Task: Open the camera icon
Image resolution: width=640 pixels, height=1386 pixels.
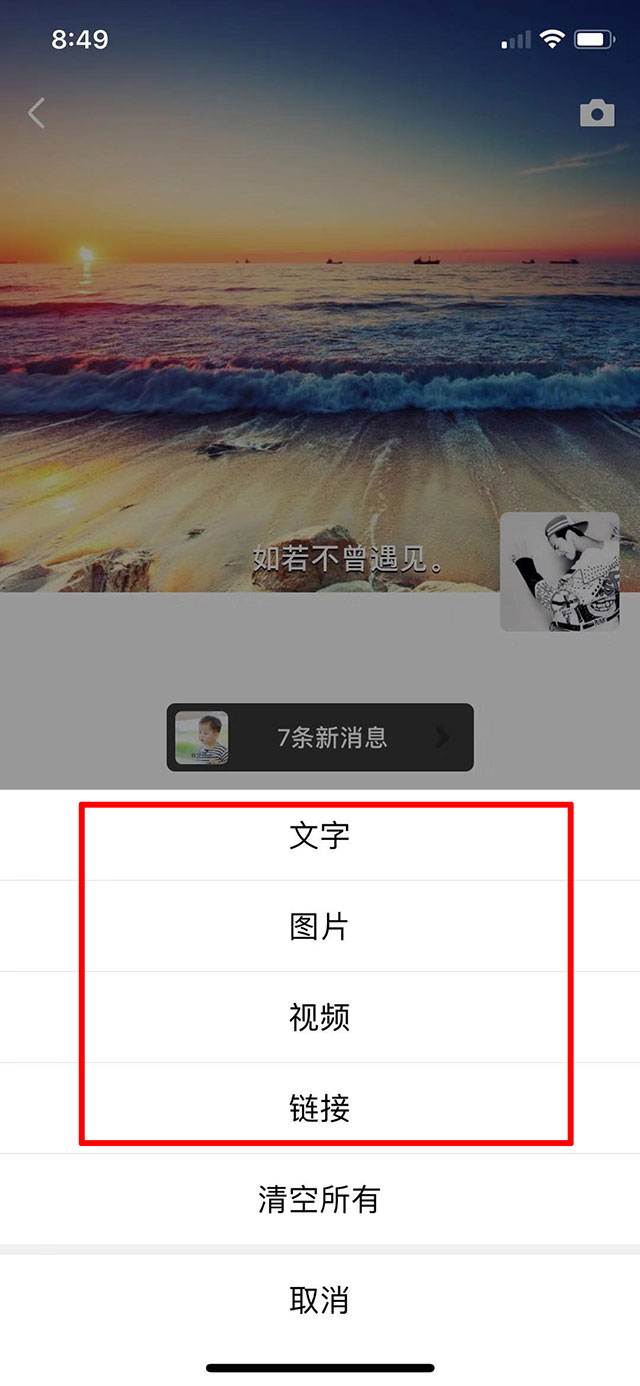Action: click(597, 114)
